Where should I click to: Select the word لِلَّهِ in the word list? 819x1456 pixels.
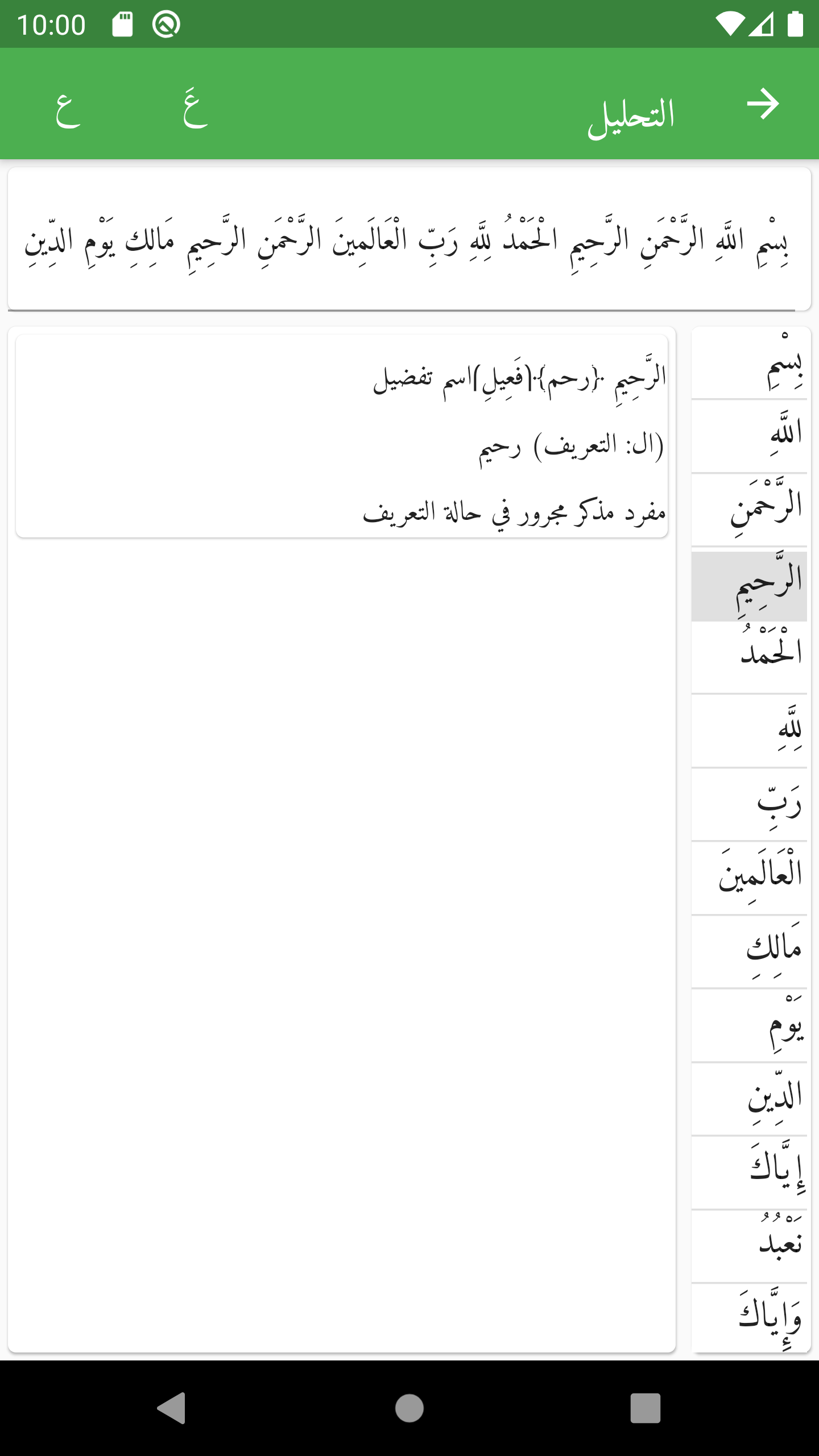(x=749, y=731)
